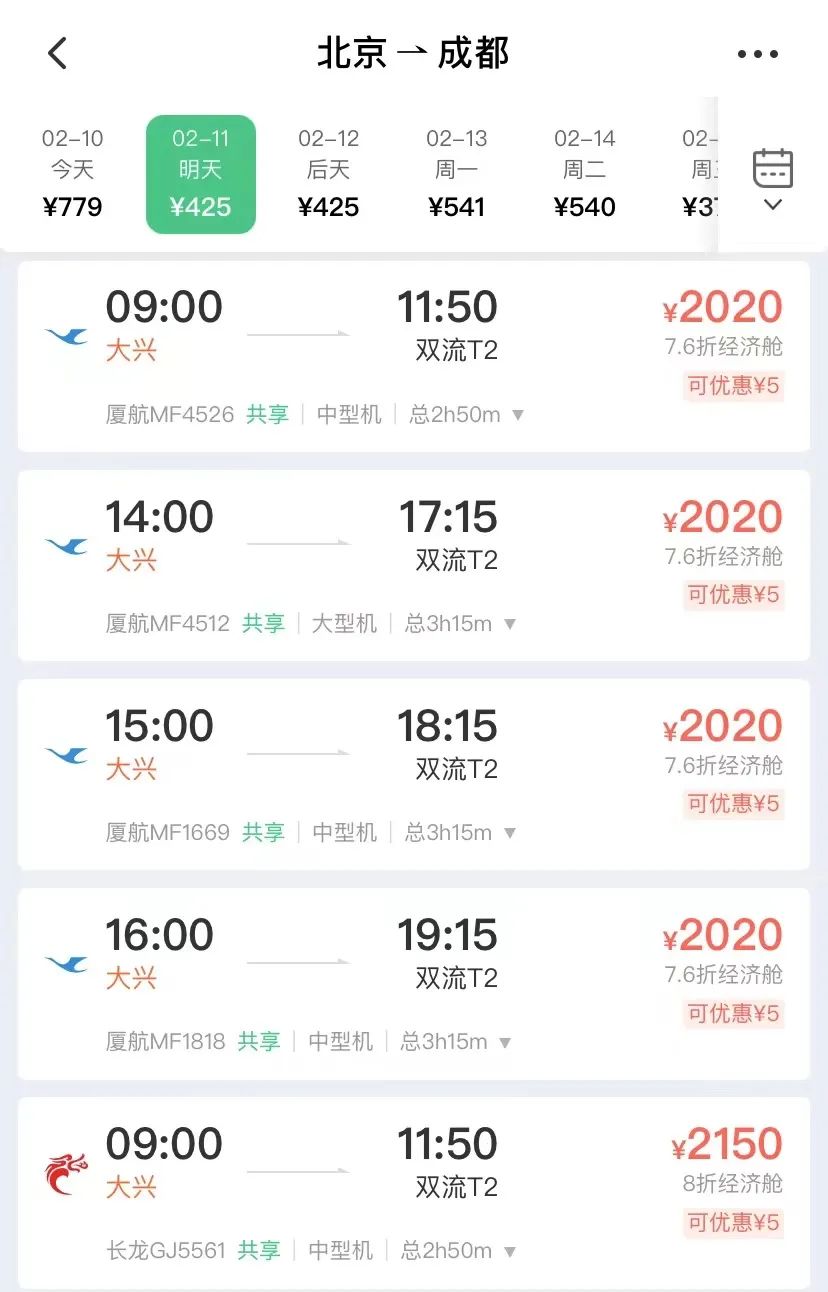Select the 02-12 后天 date tab
The width and height of the screenshot is (828, 1292).
click(x=329, y=172)
